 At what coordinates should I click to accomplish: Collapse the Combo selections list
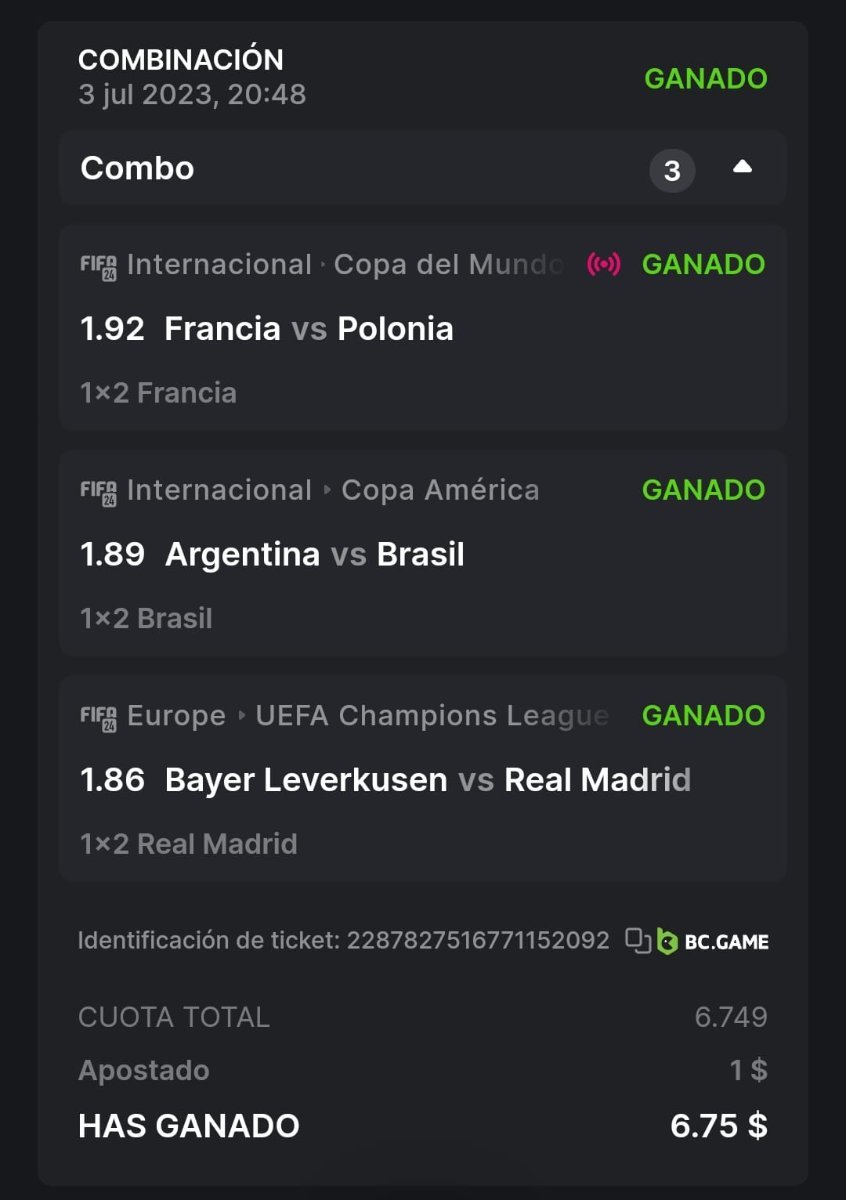[742, 168]
